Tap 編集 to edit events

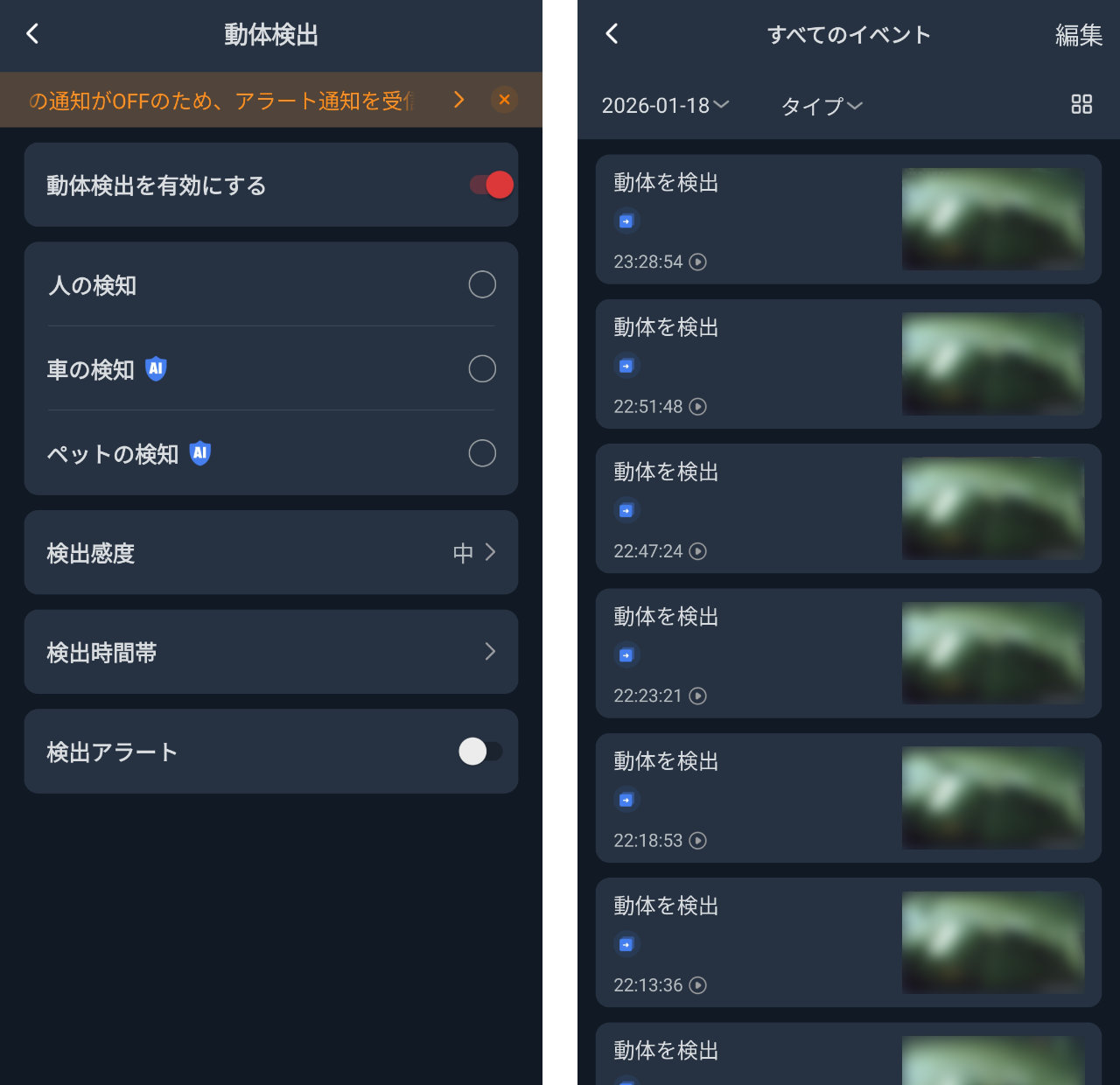pyautogui.click(x=1078, y=35)
